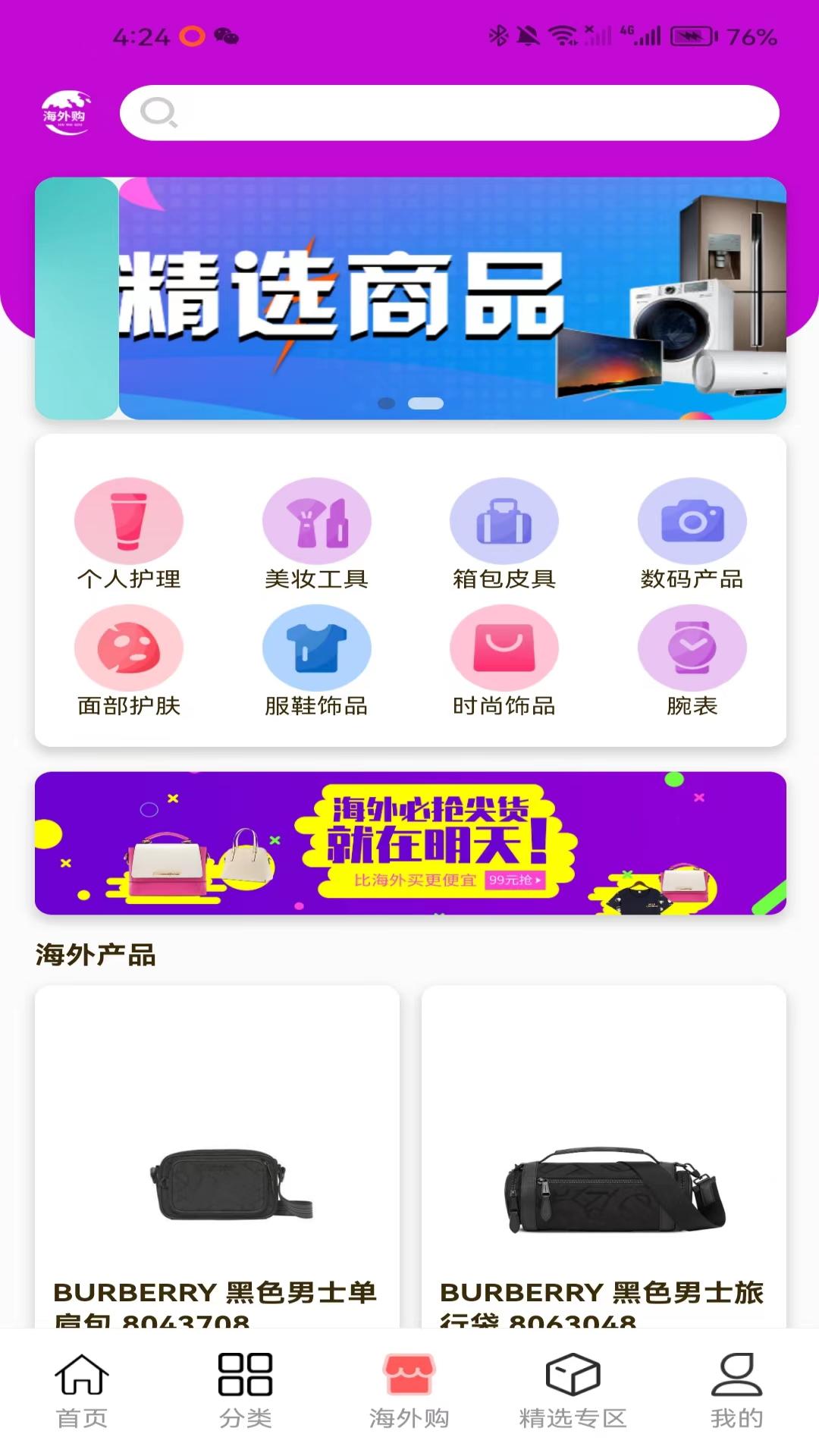
Task: Open the 分类 grid icon
Action: click(x=244, y=1385)
